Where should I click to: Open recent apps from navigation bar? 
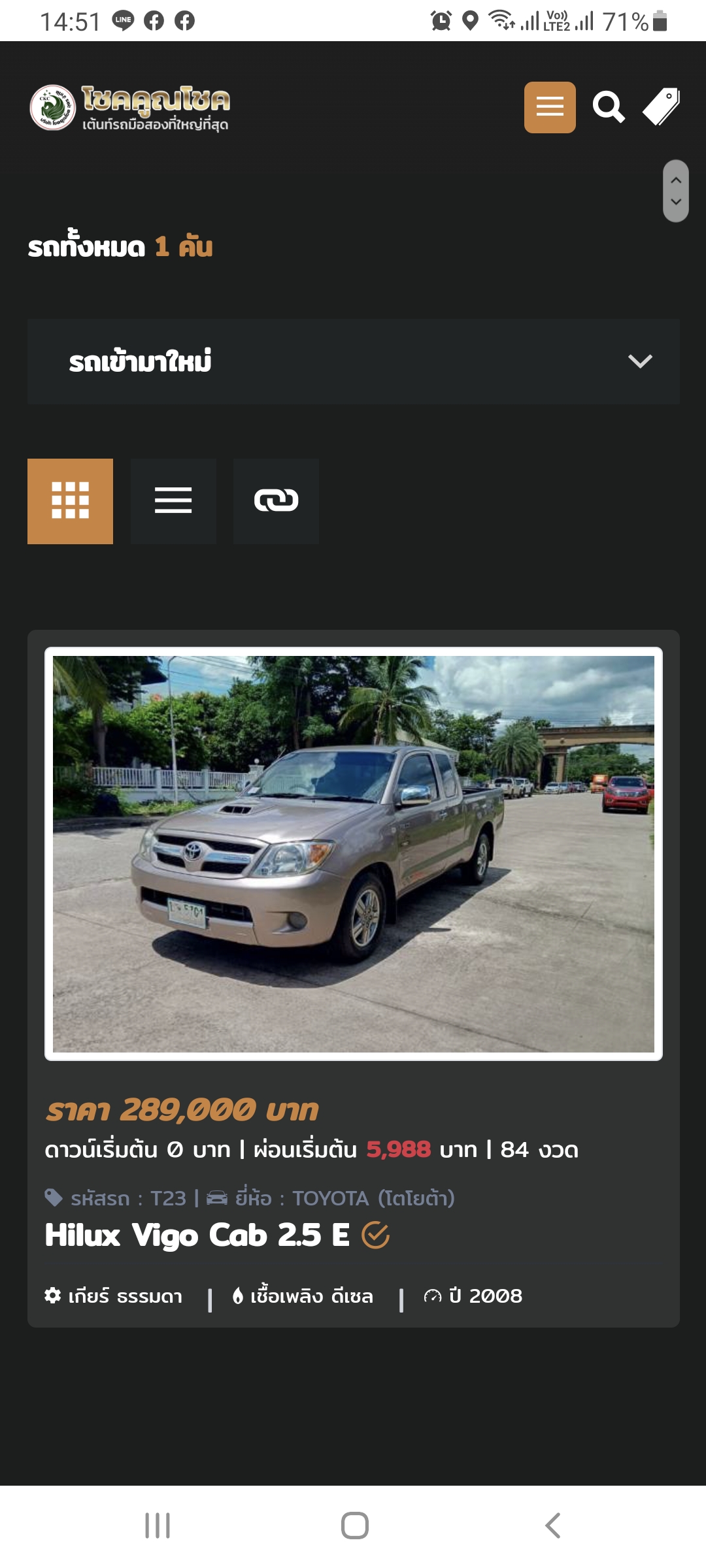(158, 1526)
